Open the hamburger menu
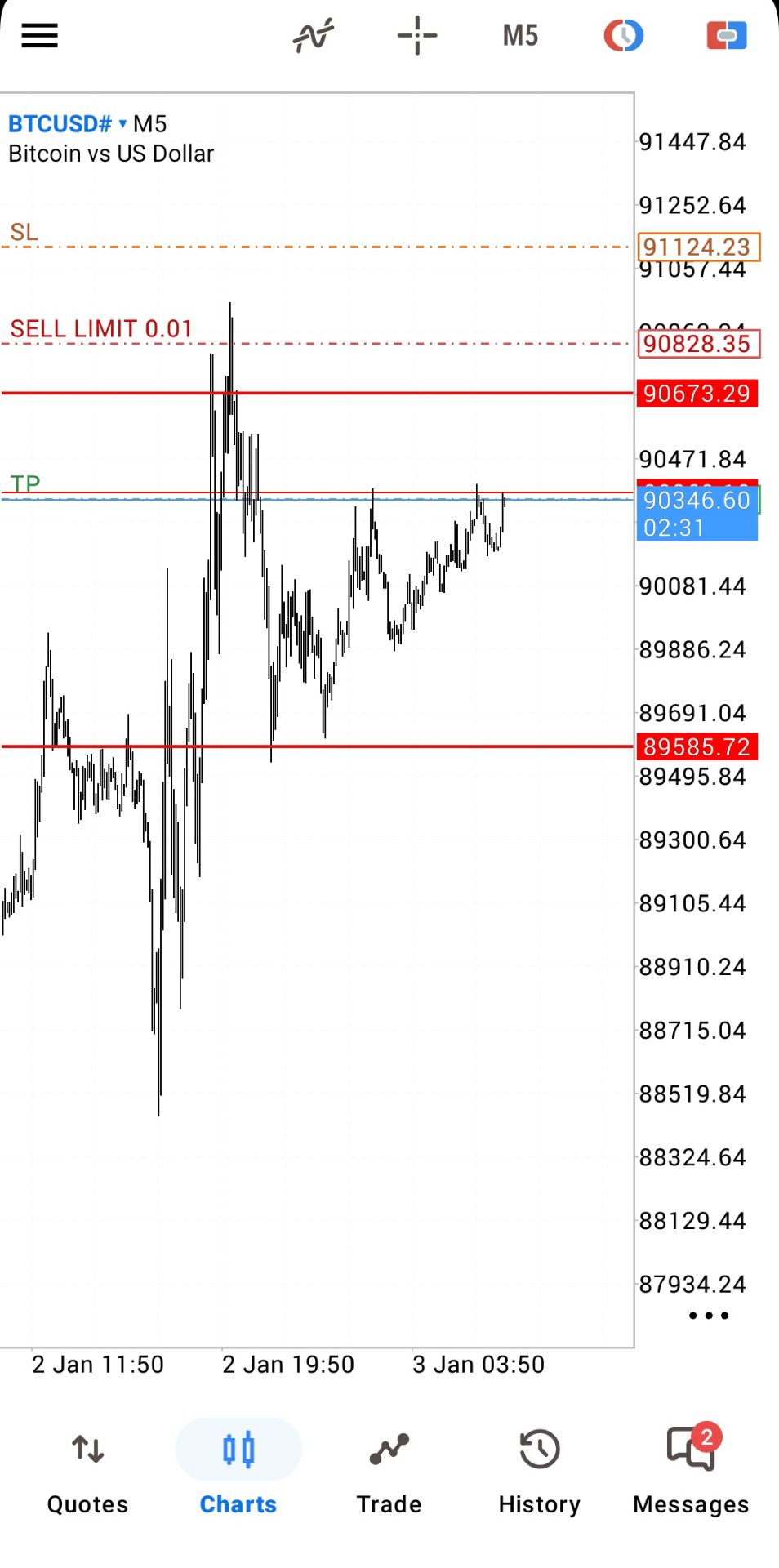This screenshot has width=779, height=1568. (39, 35)
